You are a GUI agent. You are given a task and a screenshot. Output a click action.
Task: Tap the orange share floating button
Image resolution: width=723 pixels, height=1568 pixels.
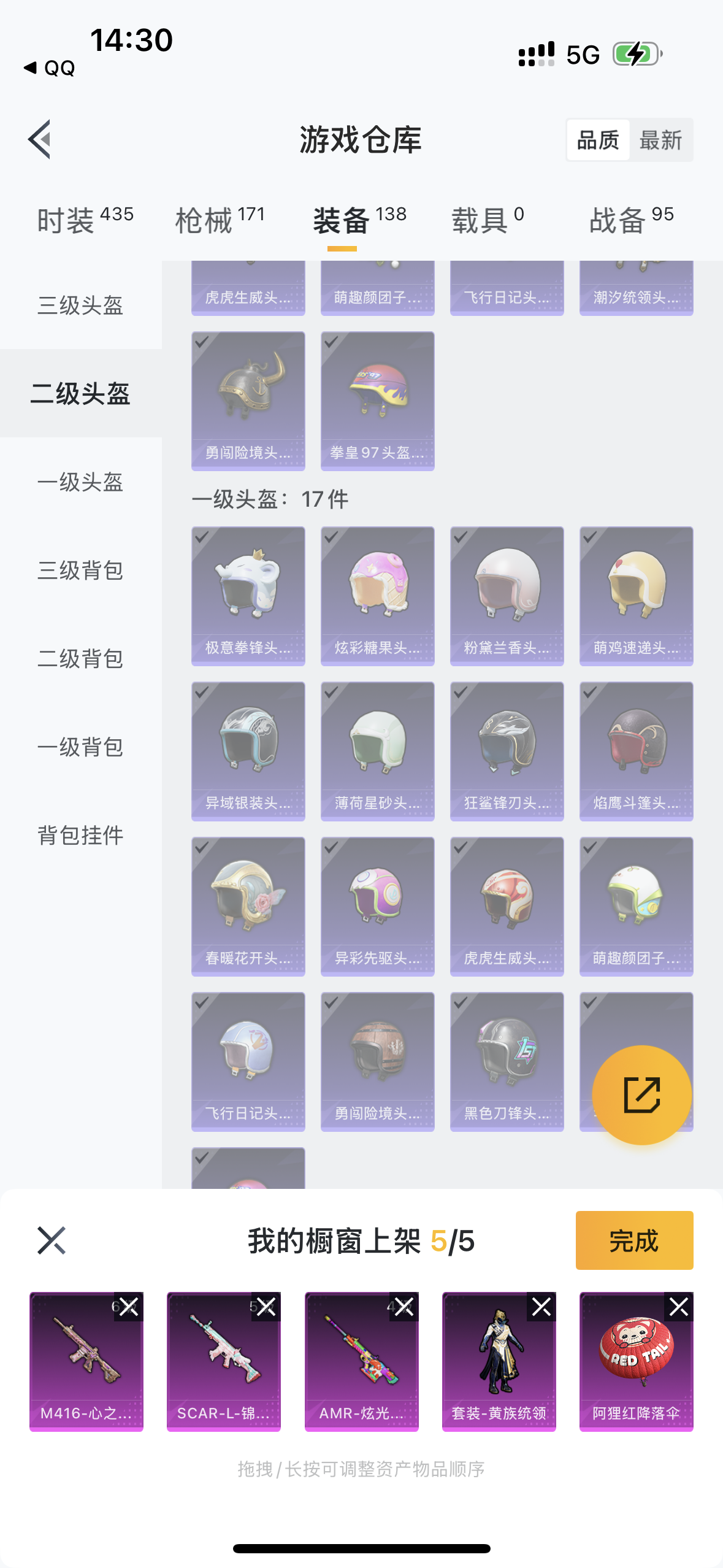(641, 1095)
